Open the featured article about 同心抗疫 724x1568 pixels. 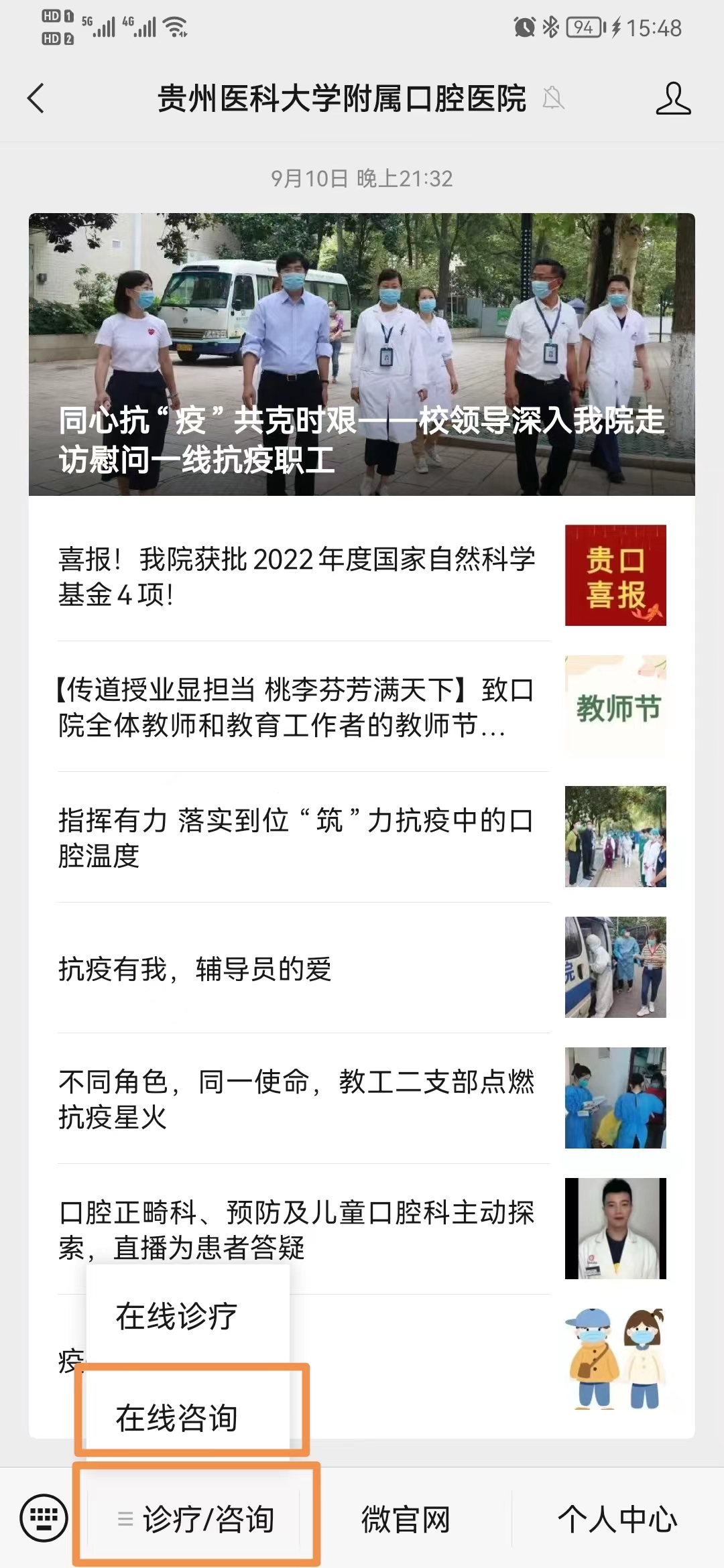(x=361, y=355)
